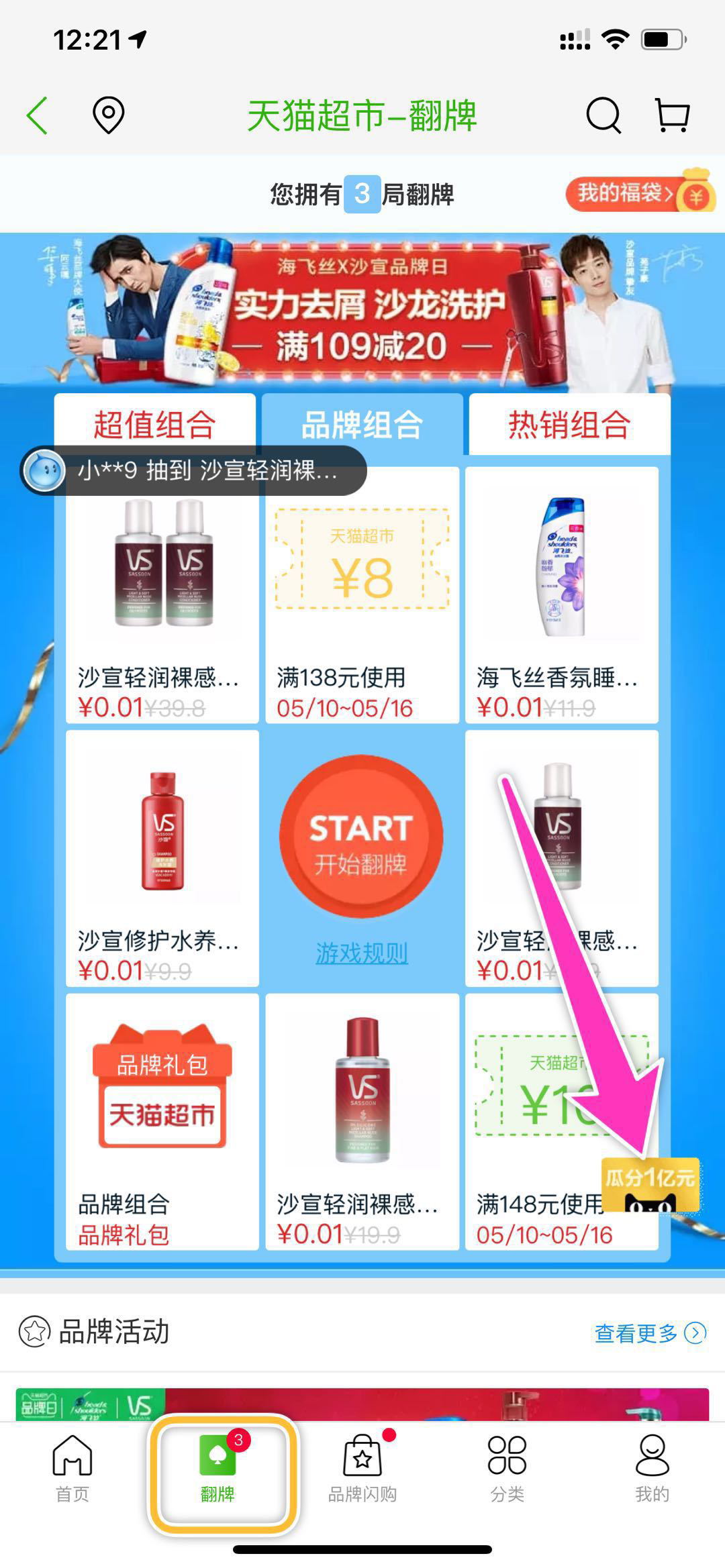Tap 查看更多 for brand activities
The image size is (725, 1568).
(x=648, y=1333)
